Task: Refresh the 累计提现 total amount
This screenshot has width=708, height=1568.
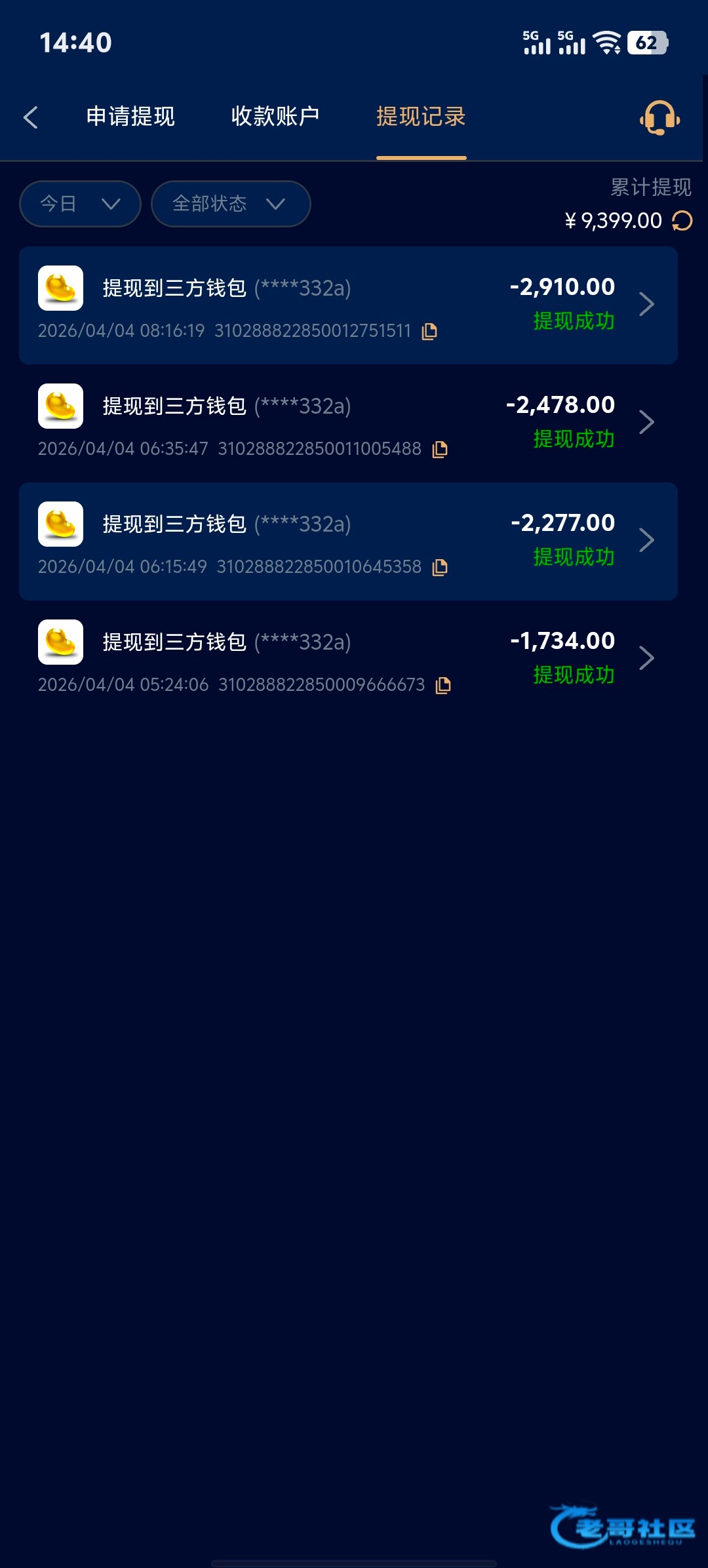Action: click(x=682, y=221)
